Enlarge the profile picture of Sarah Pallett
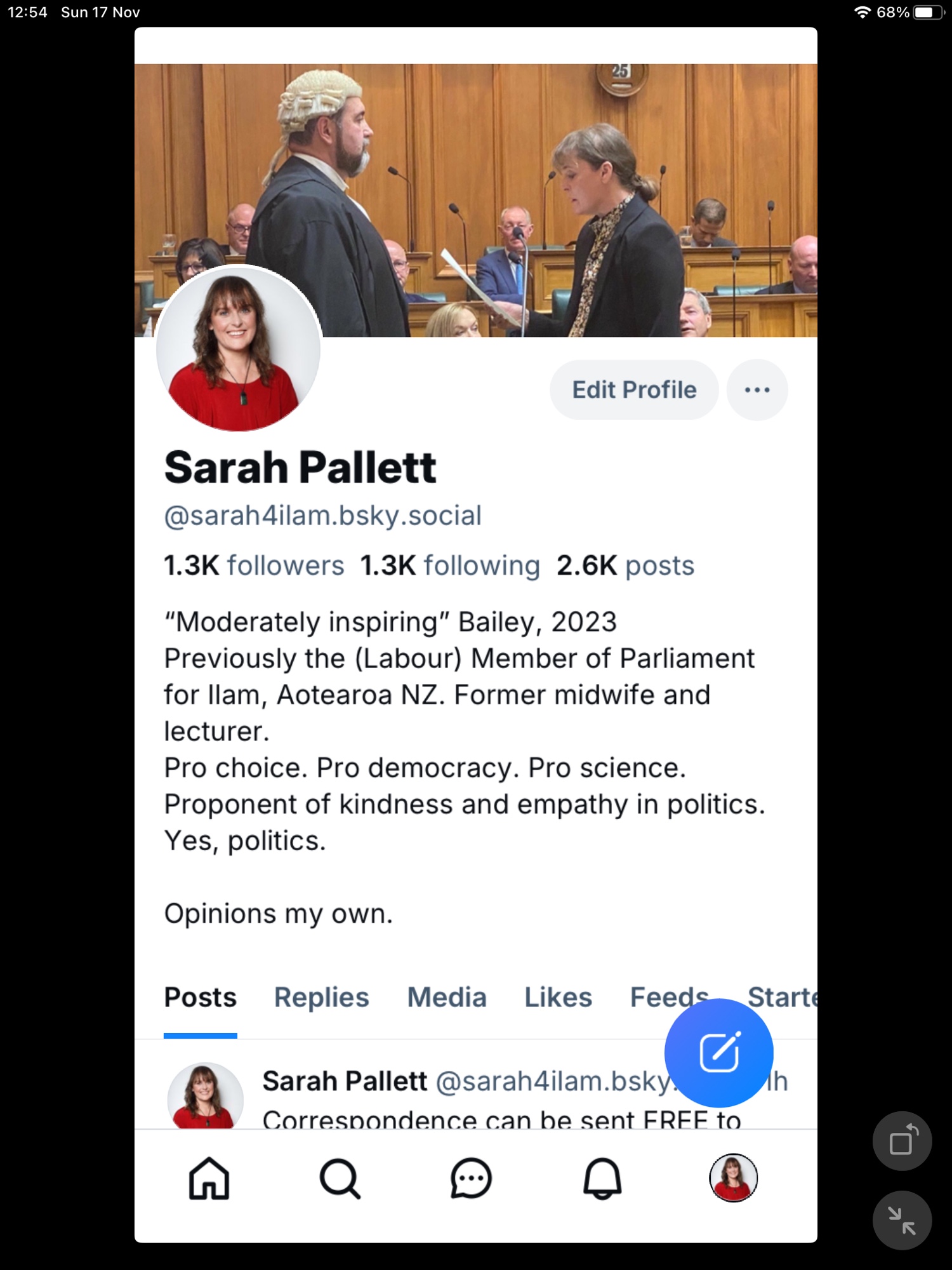The height and width of the screenshot is (1270, 952). coord(238,349)
